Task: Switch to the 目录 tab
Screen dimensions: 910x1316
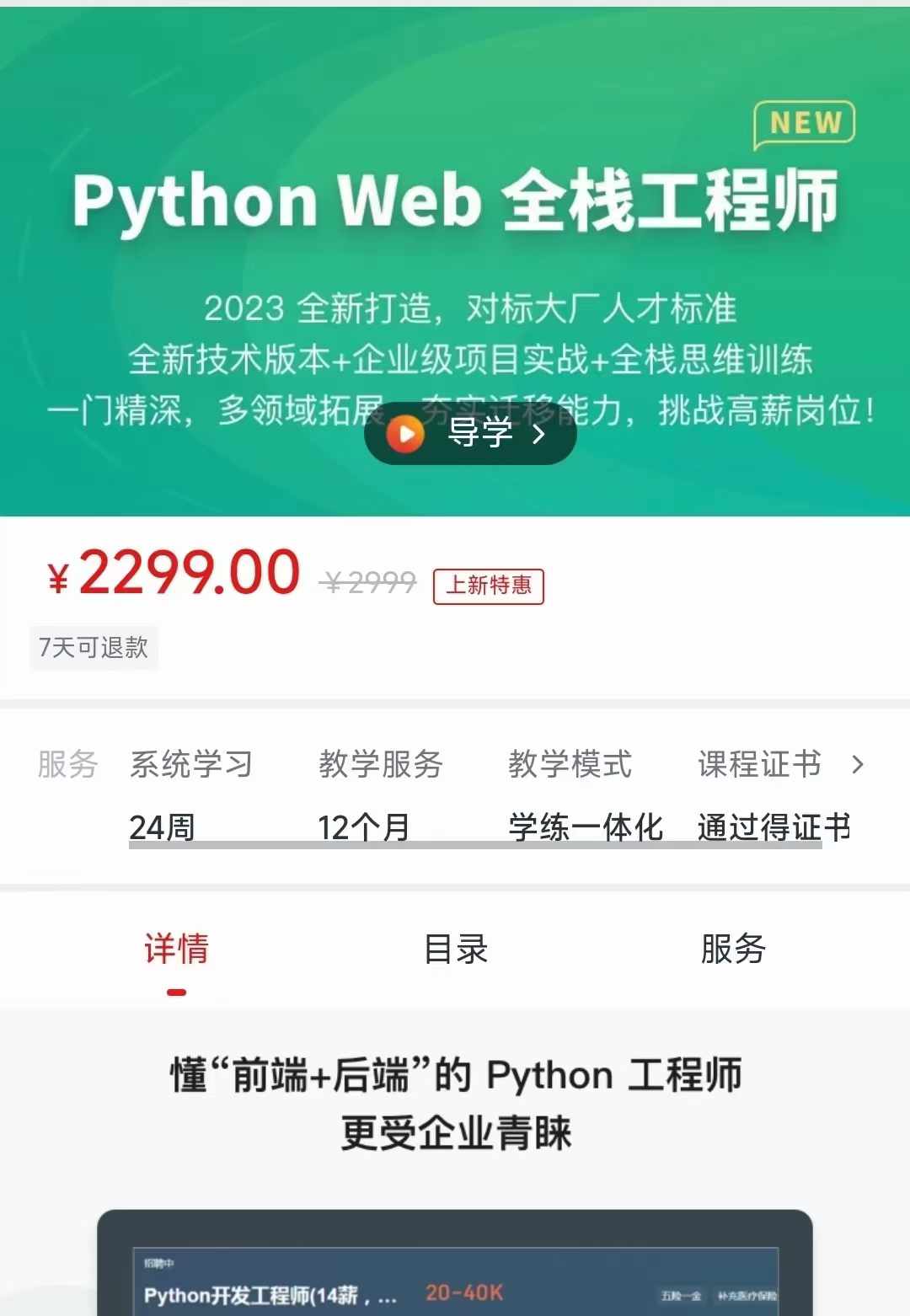Action: 456,950
